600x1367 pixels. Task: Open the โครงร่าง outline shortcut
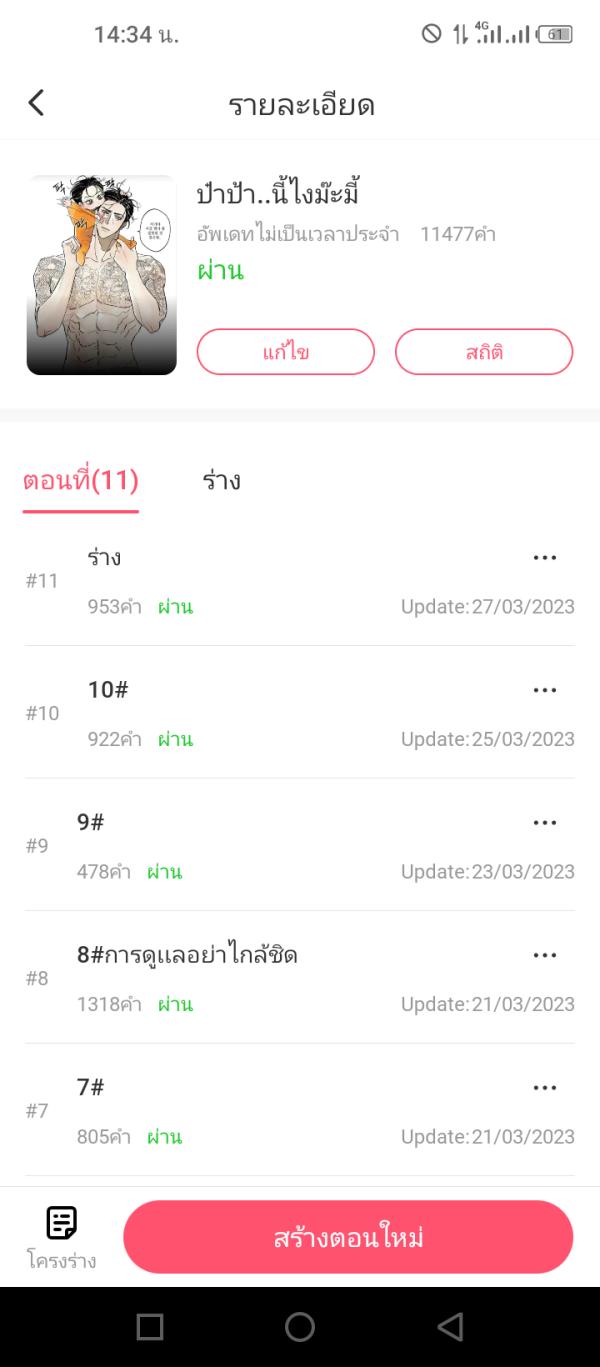pos(61,1238)
